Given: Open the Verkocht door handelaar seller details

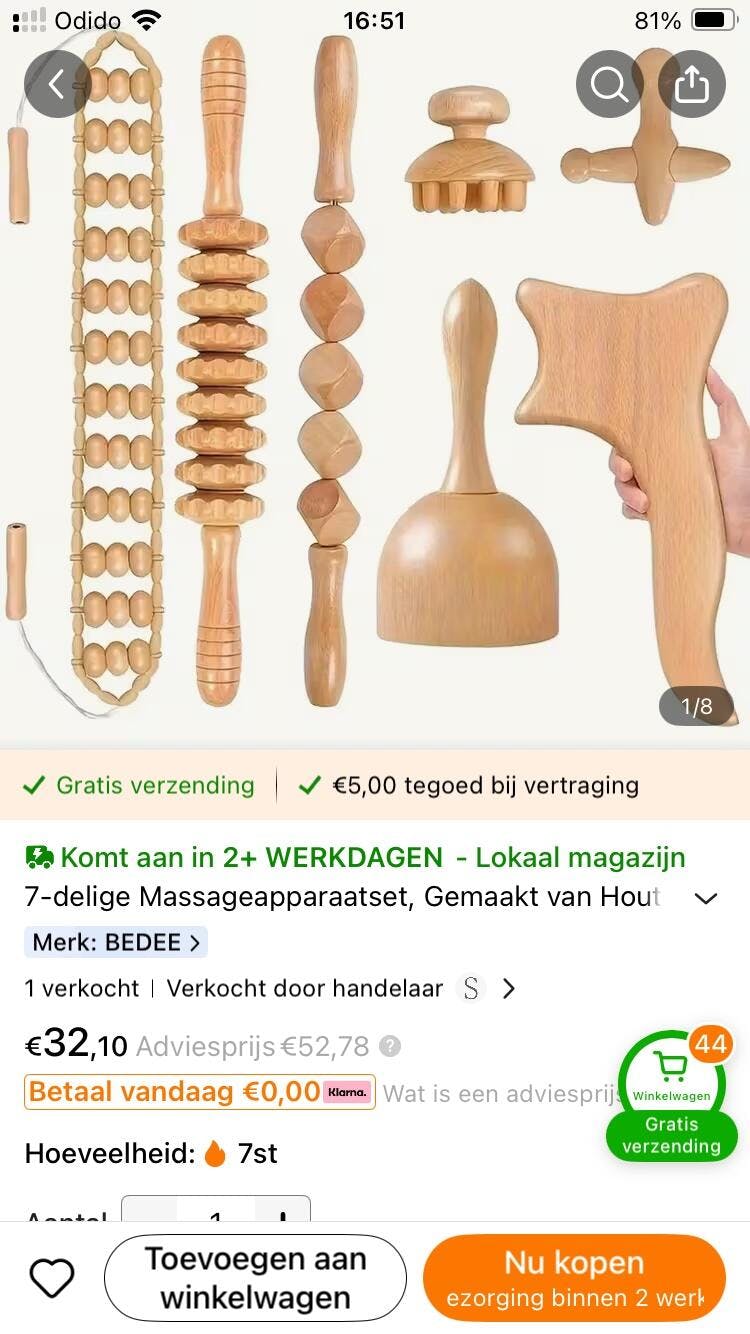Looking at the screenshot, I should coord(340,989).
